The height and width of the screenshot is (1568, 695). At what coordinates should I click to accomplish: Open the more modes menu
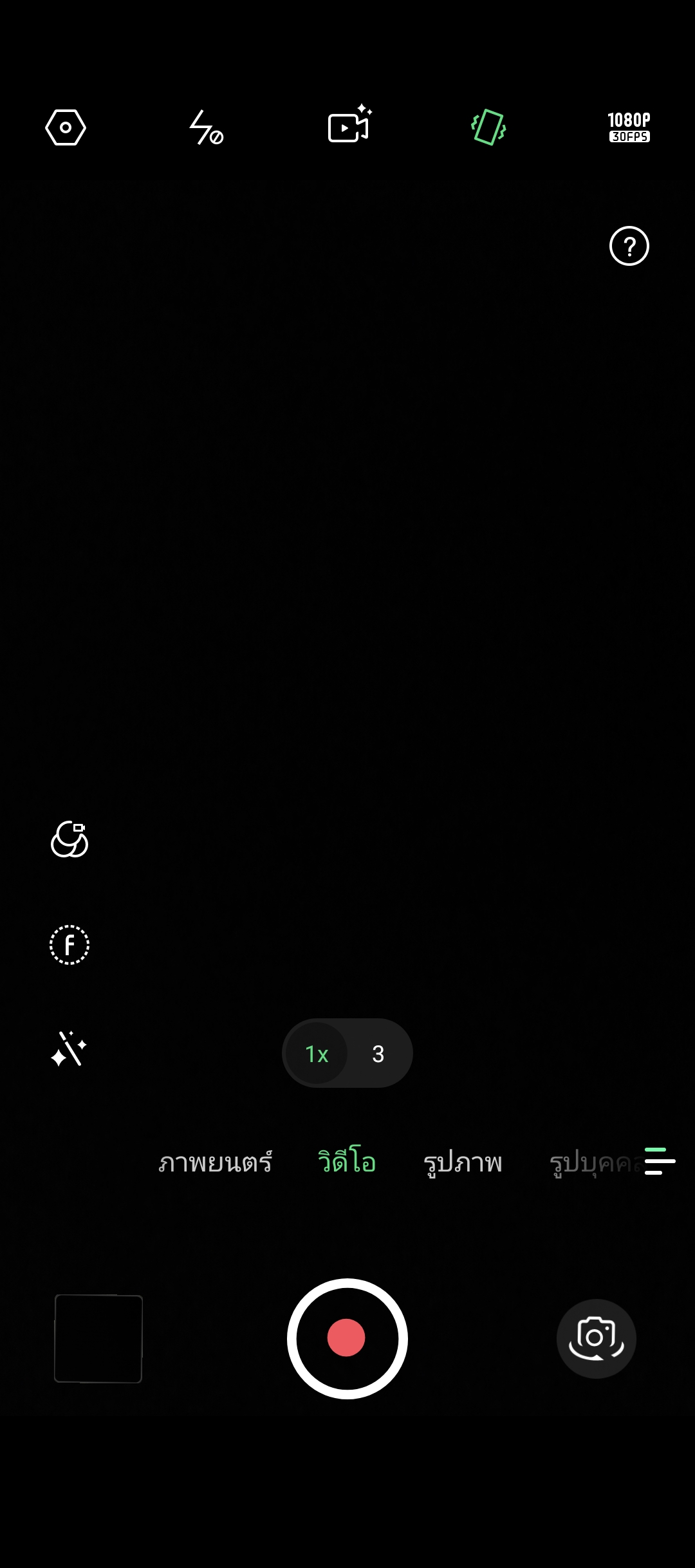pyautogui.click(x=660, y=1161)
